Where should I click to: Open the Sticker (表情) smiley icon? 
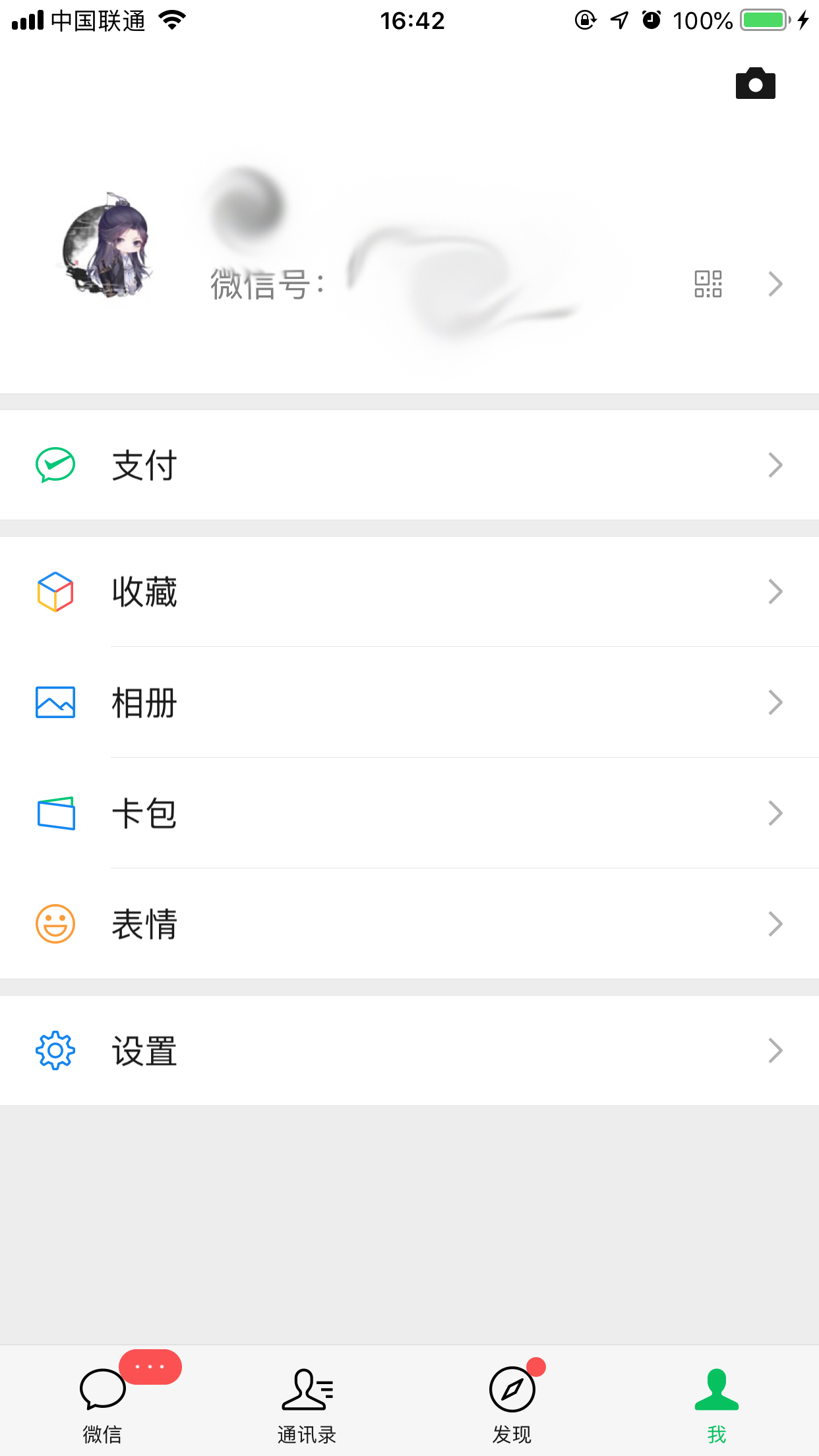pyautogui.click(x=55, y=924)
